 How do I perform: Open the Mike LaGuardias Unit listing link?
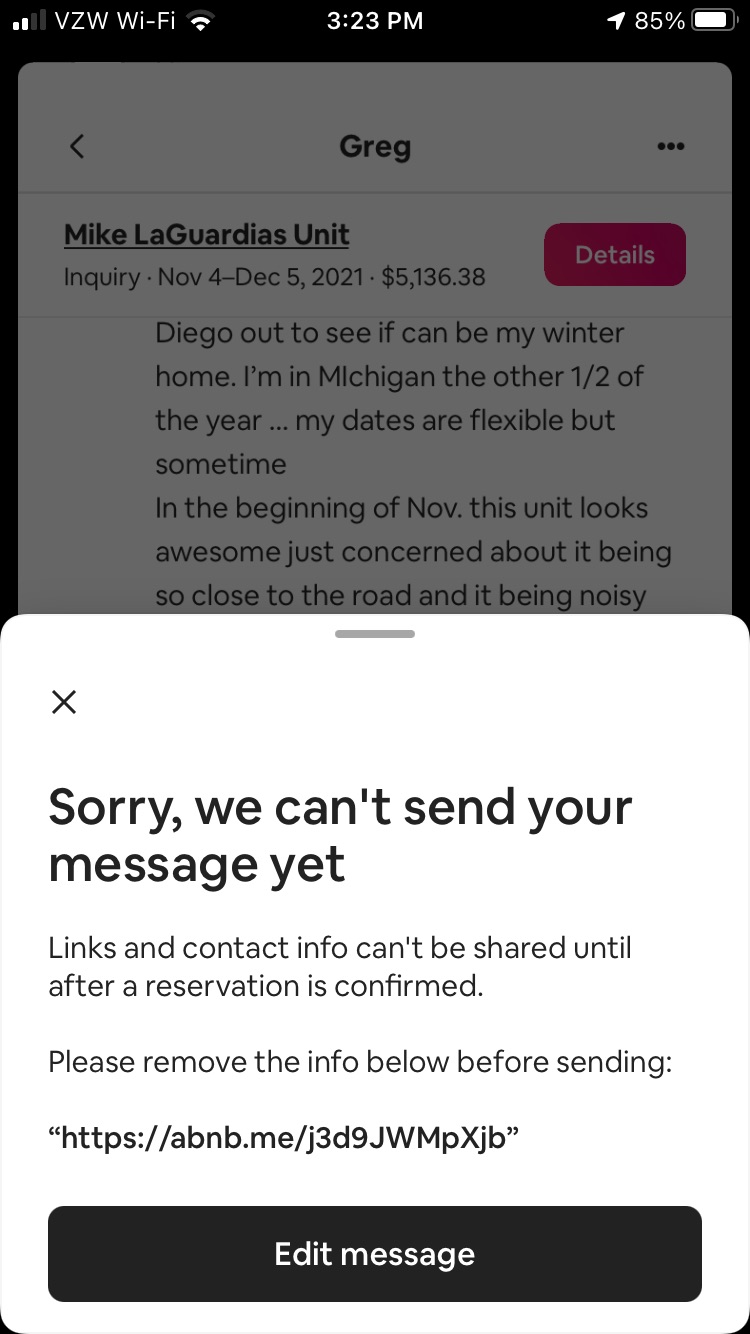click(x=207, y=235)
